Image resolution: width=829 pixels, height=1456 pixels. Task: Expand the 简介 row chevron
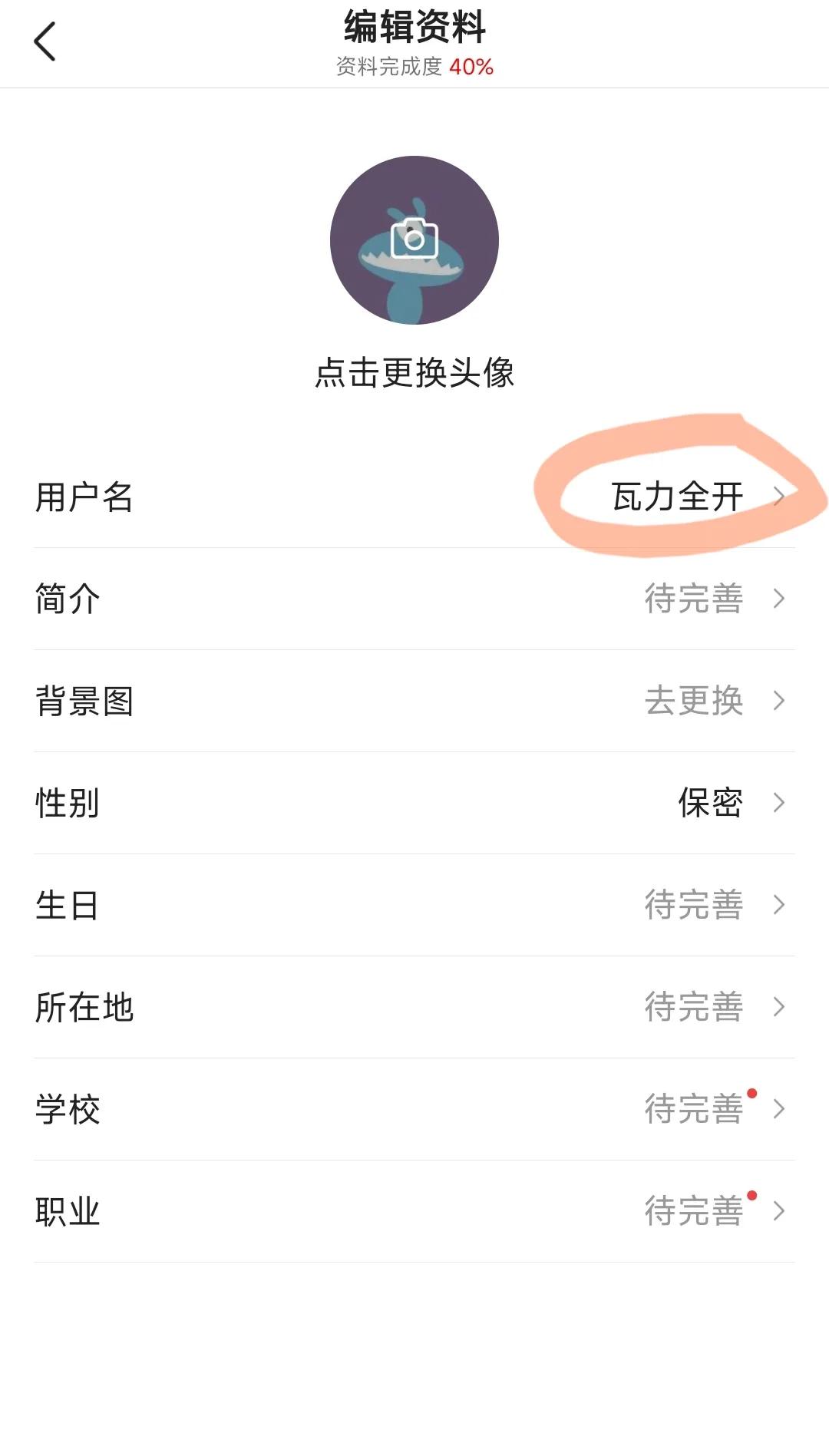click(x=781, y=600)
